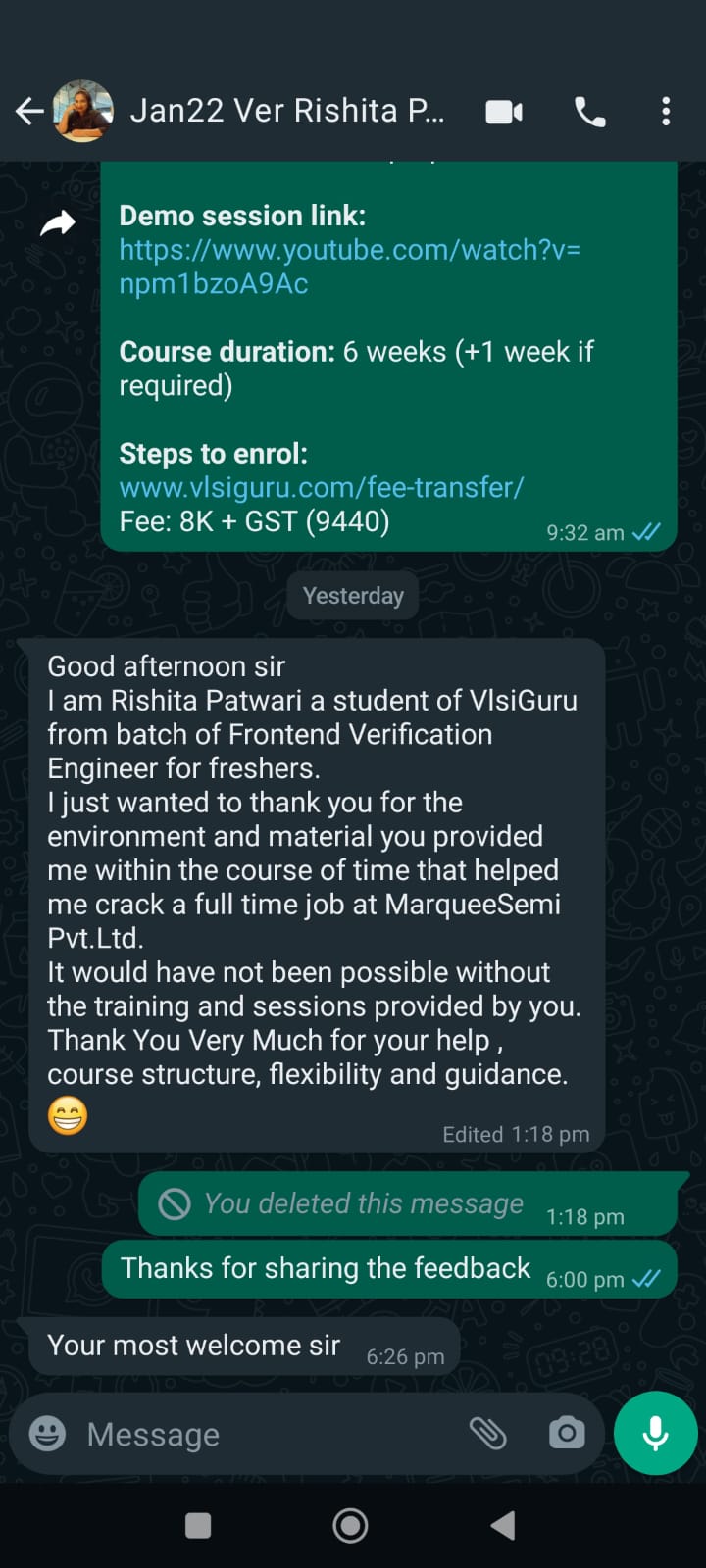Screen dimensions: 706x1568
Task: Open the contact's profile photo
Action: tap(83, 111)
